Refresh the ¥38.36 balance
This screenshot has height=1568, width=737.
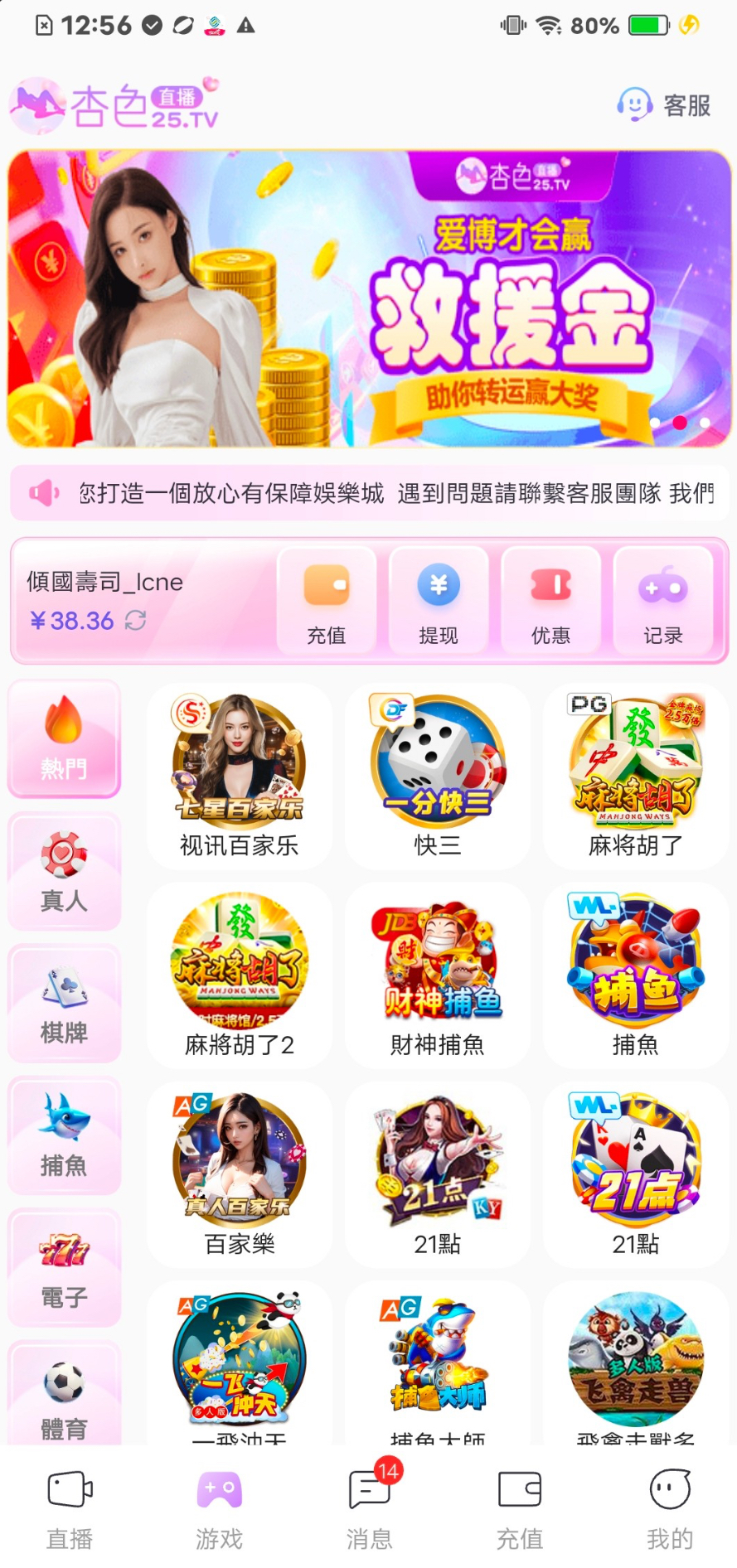point(136,620)
